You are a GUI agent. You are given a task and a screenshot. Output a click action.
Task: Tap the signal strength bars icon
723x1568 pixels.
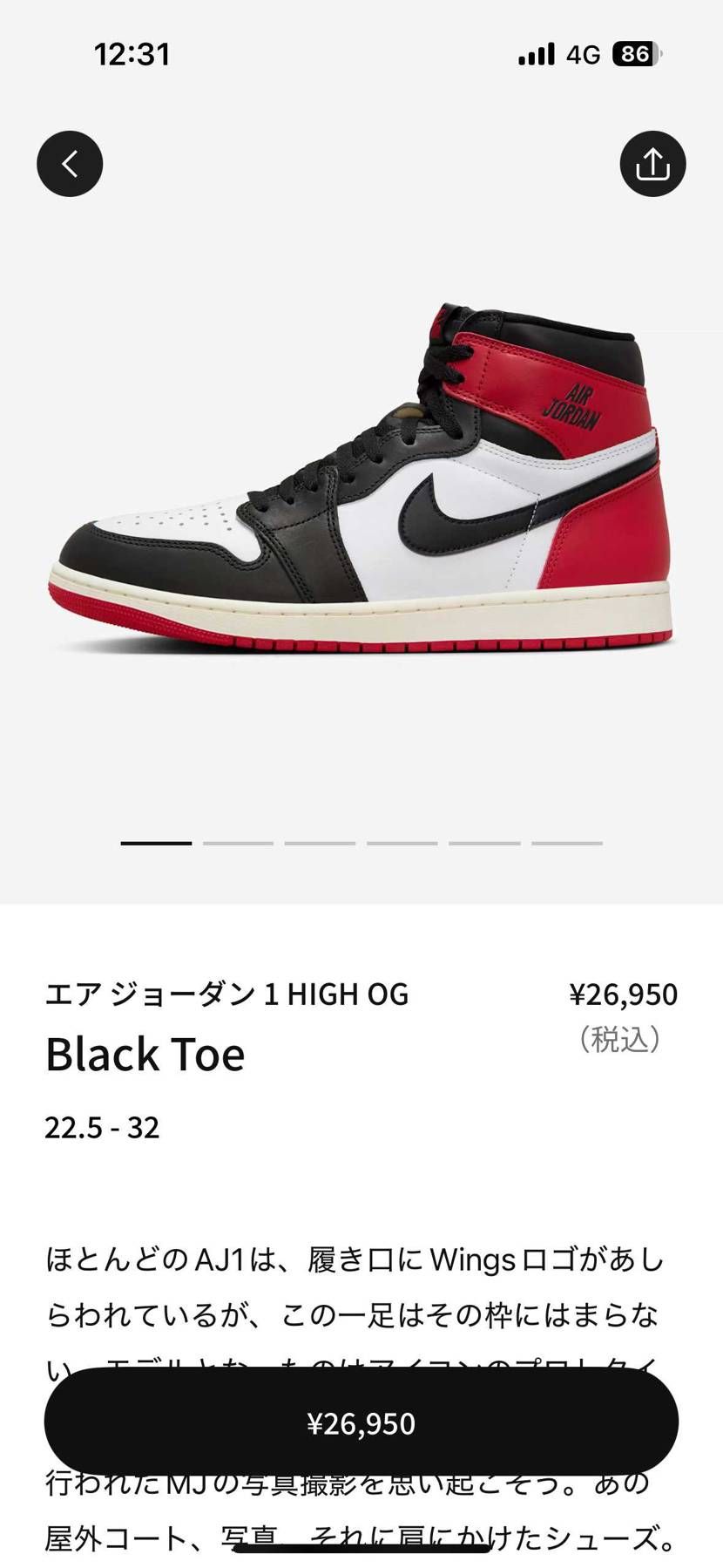[x=534, y=54]
